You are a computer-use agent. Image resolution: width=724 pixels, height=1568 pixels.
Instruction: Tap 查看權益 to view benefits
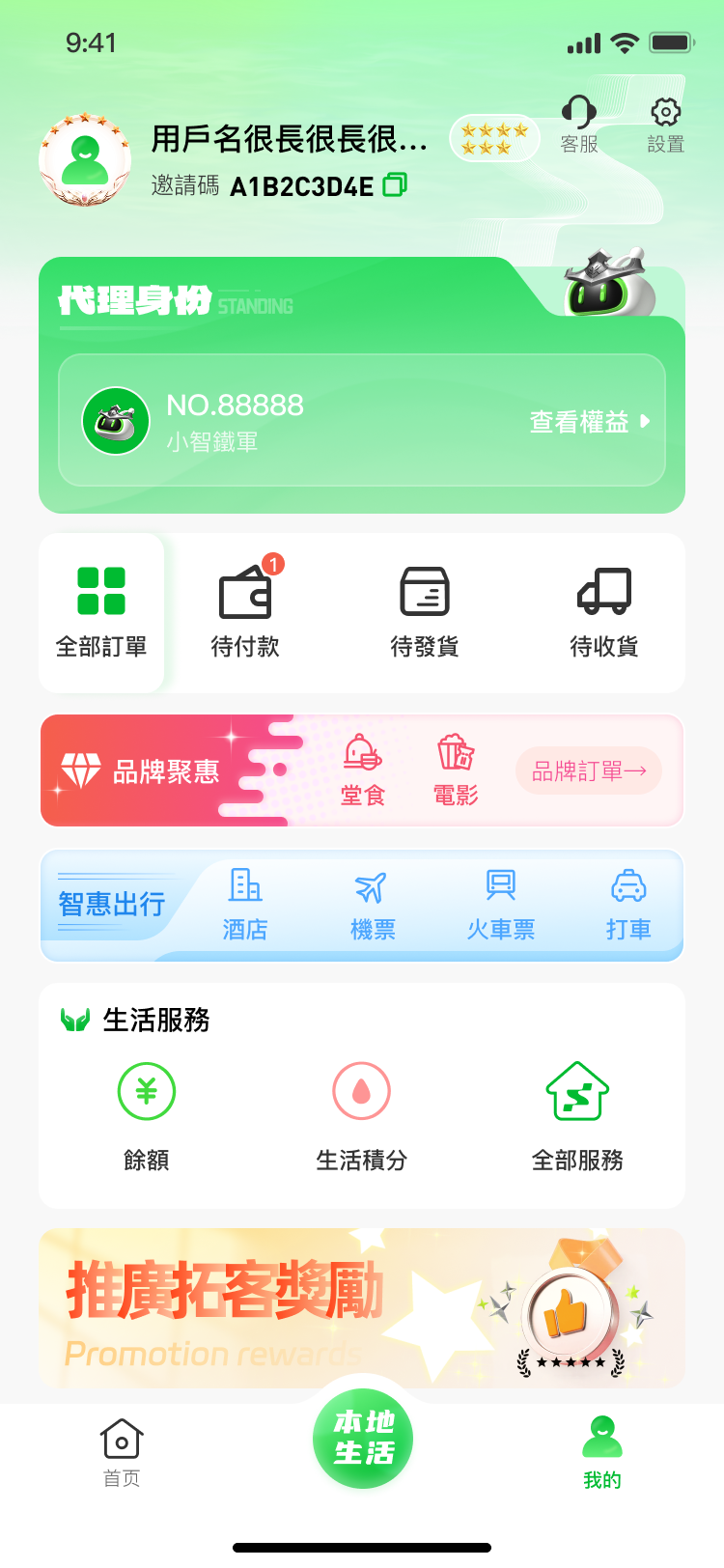click(x=589, y=422)
